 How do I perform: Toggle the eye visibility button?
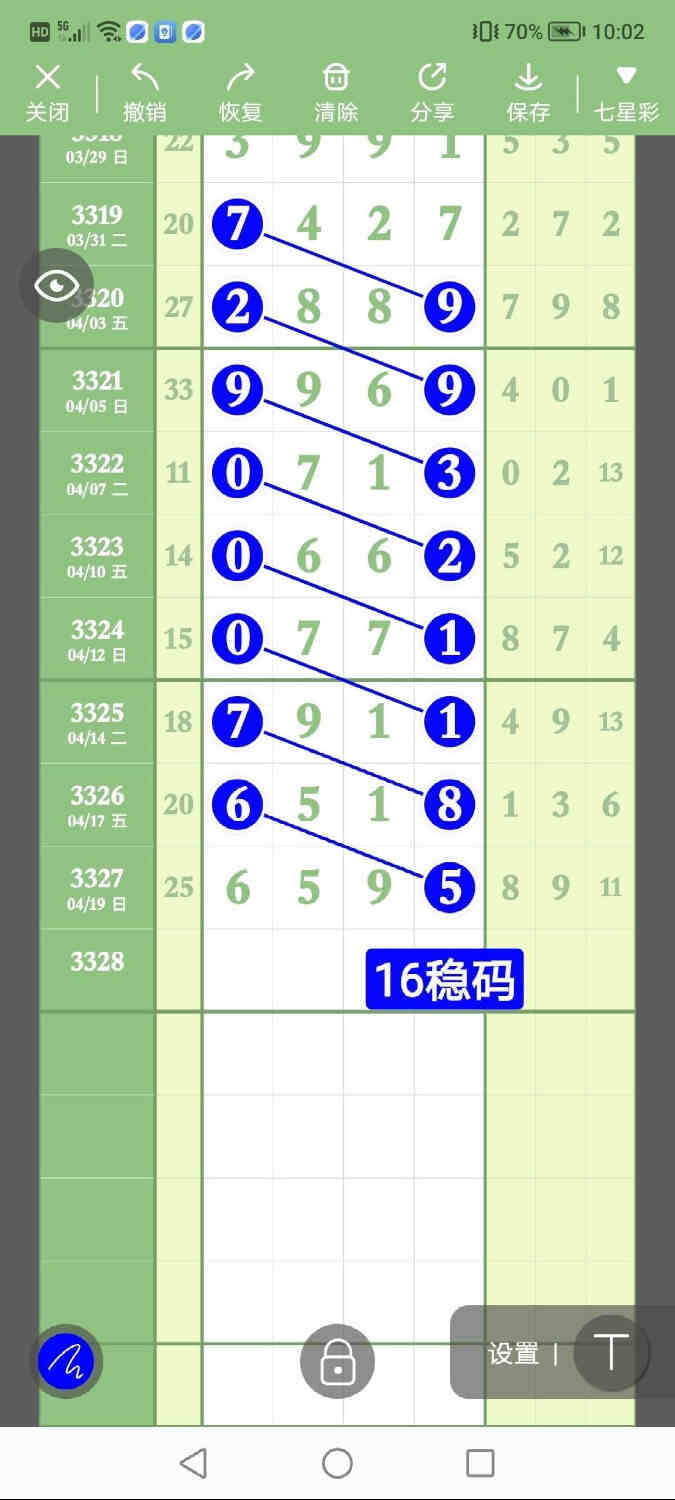(x=57, y=286)
